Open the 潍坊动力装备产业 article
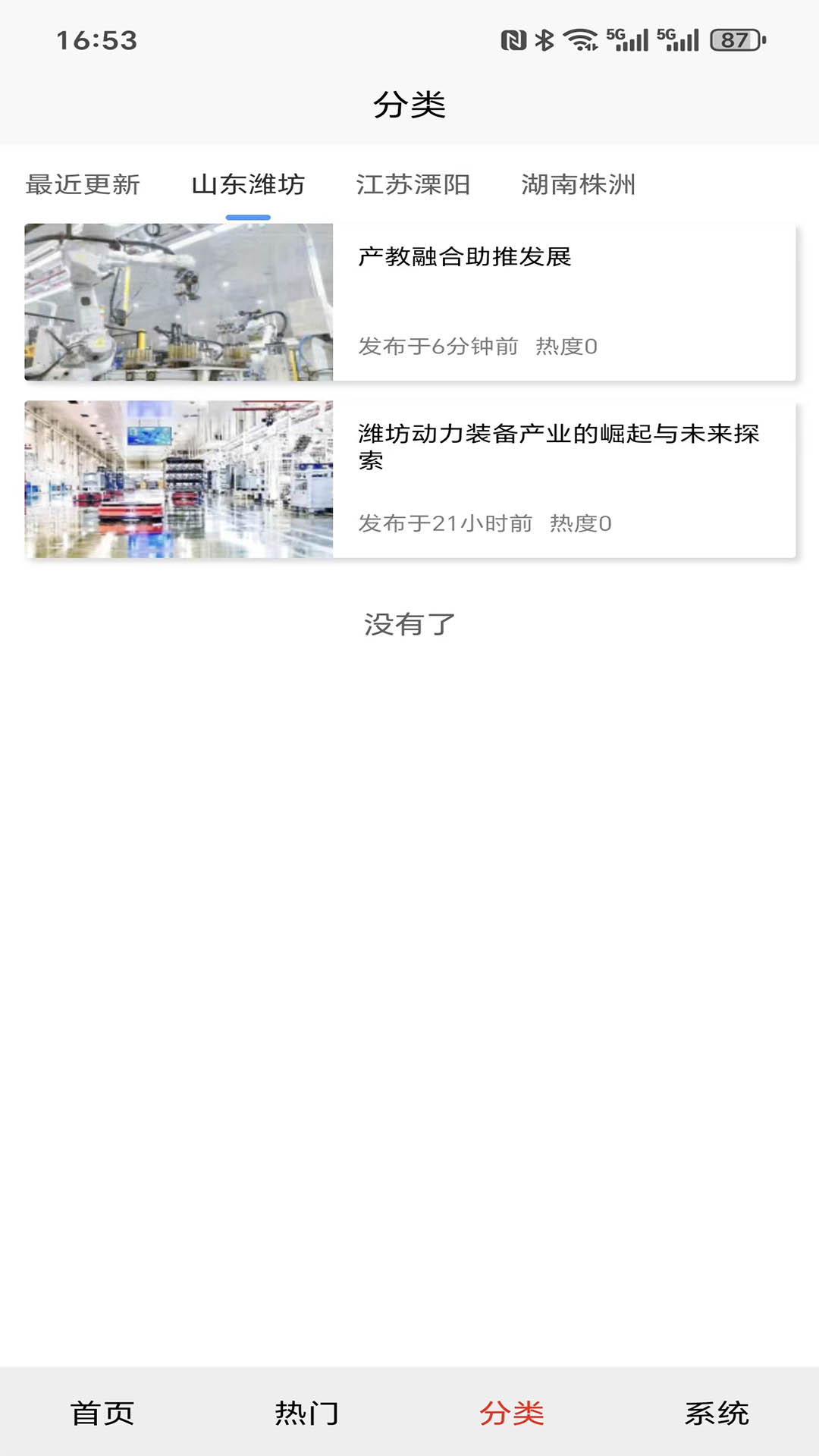 tap(560, 449)
